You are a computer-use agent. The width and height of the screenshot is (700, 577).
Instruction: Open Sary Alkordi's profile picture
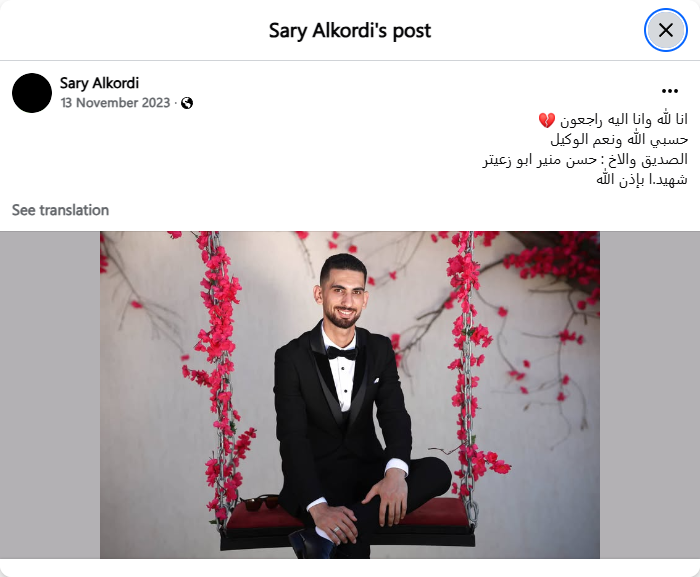32,92
